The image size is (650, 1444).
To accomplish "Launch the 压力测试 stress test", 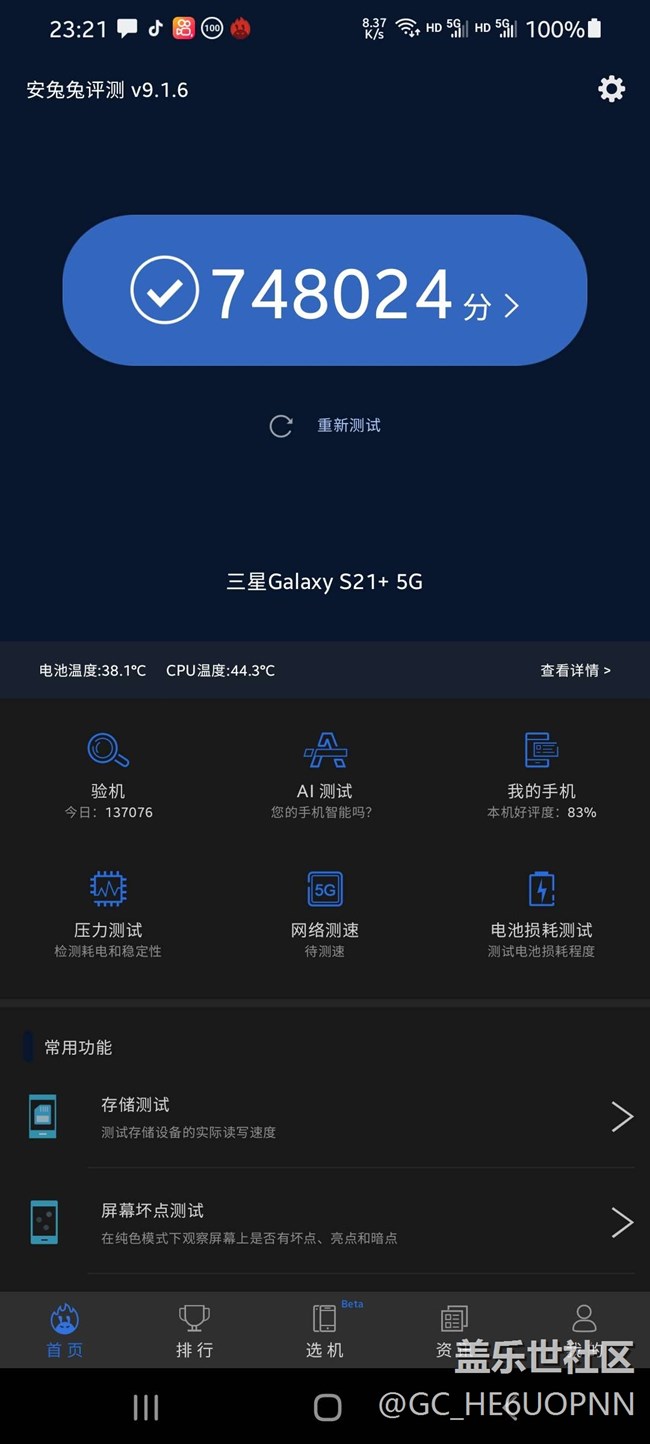I will 108,914.
